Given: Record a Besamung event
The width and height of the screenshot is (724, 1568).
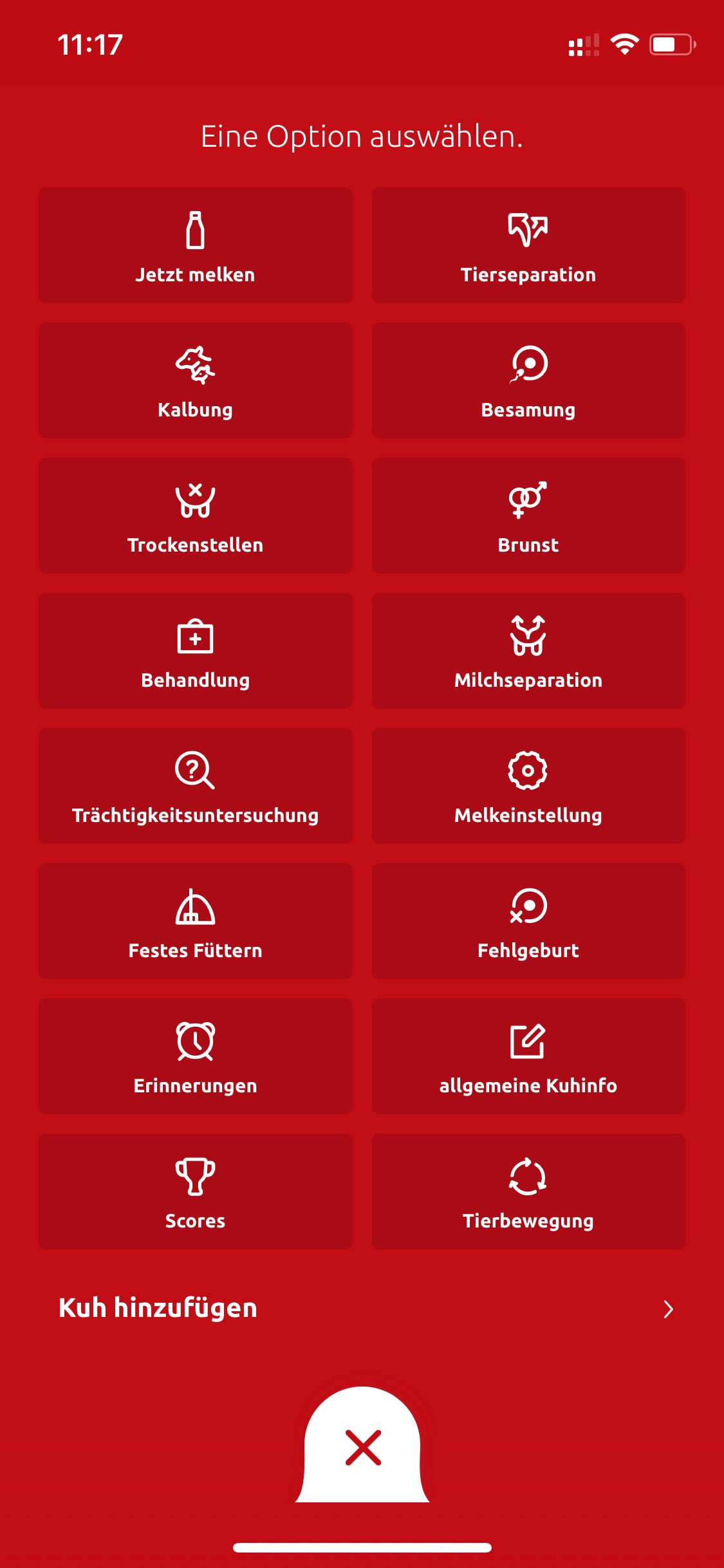Looking at the screenshot, I should click(x=528, y=380).
